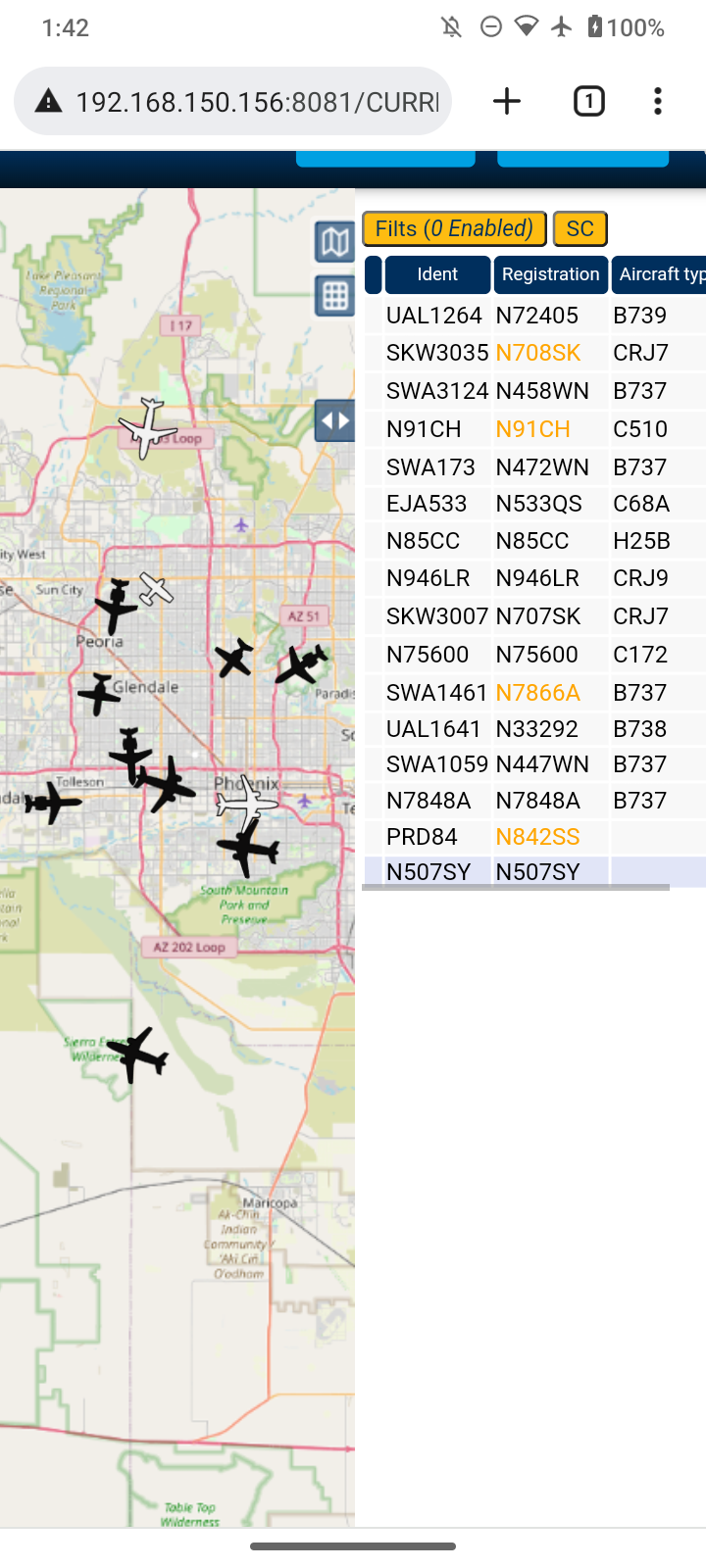Select flight SWA173 row
This screenshot has width=706, height=1568.
pyautogui.click(x=535, y=467)
